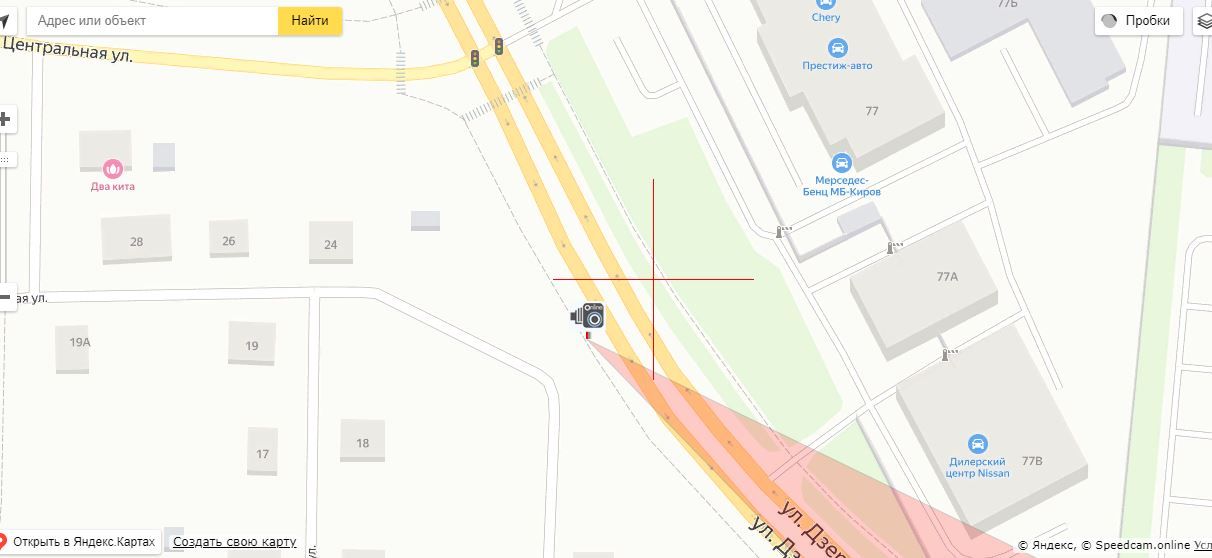Image resolution: width=1212 pixels, height=558 pixels.
Task: Open the Speedcam.online attribution link
Action: [1142, 546]
